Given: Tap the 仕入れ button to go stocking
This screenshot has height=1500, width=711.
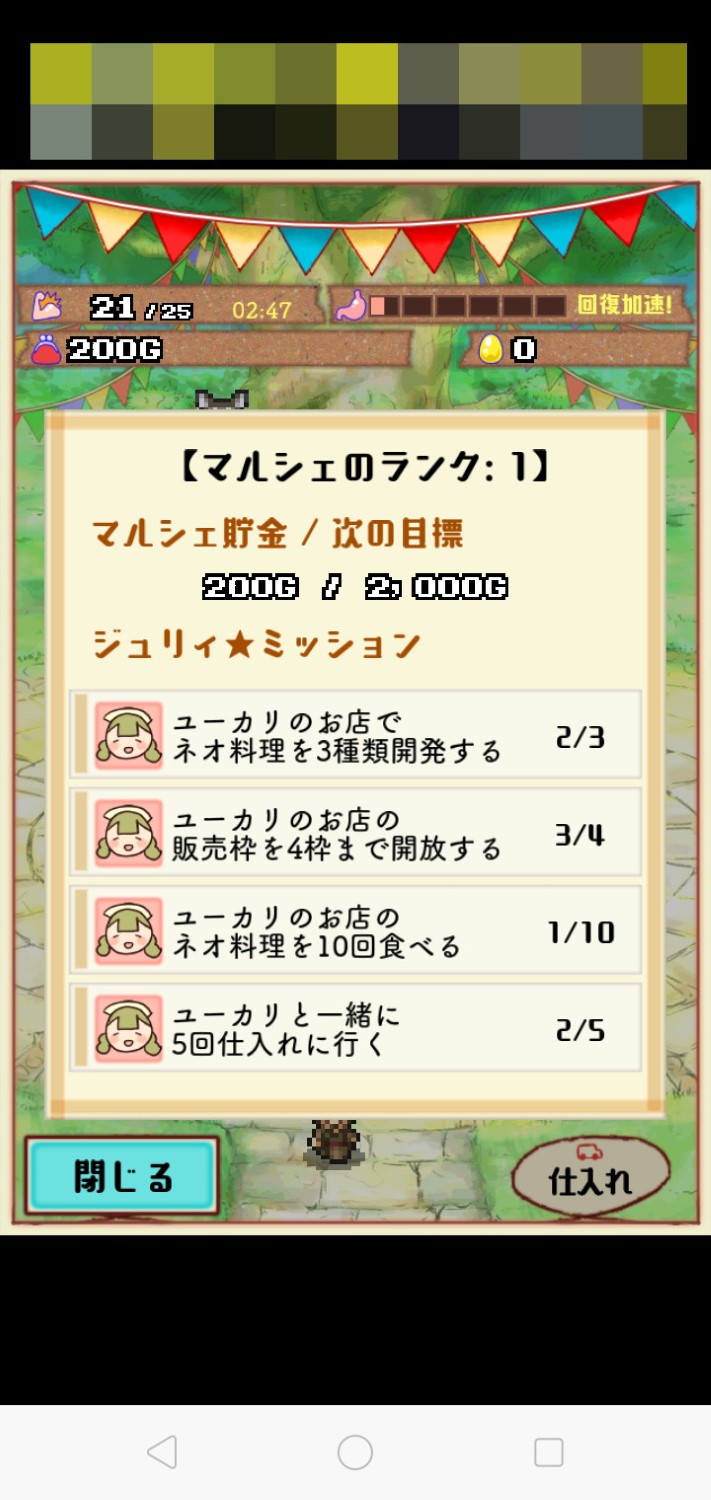Looking at the screenshot, I should (590, 1176).
